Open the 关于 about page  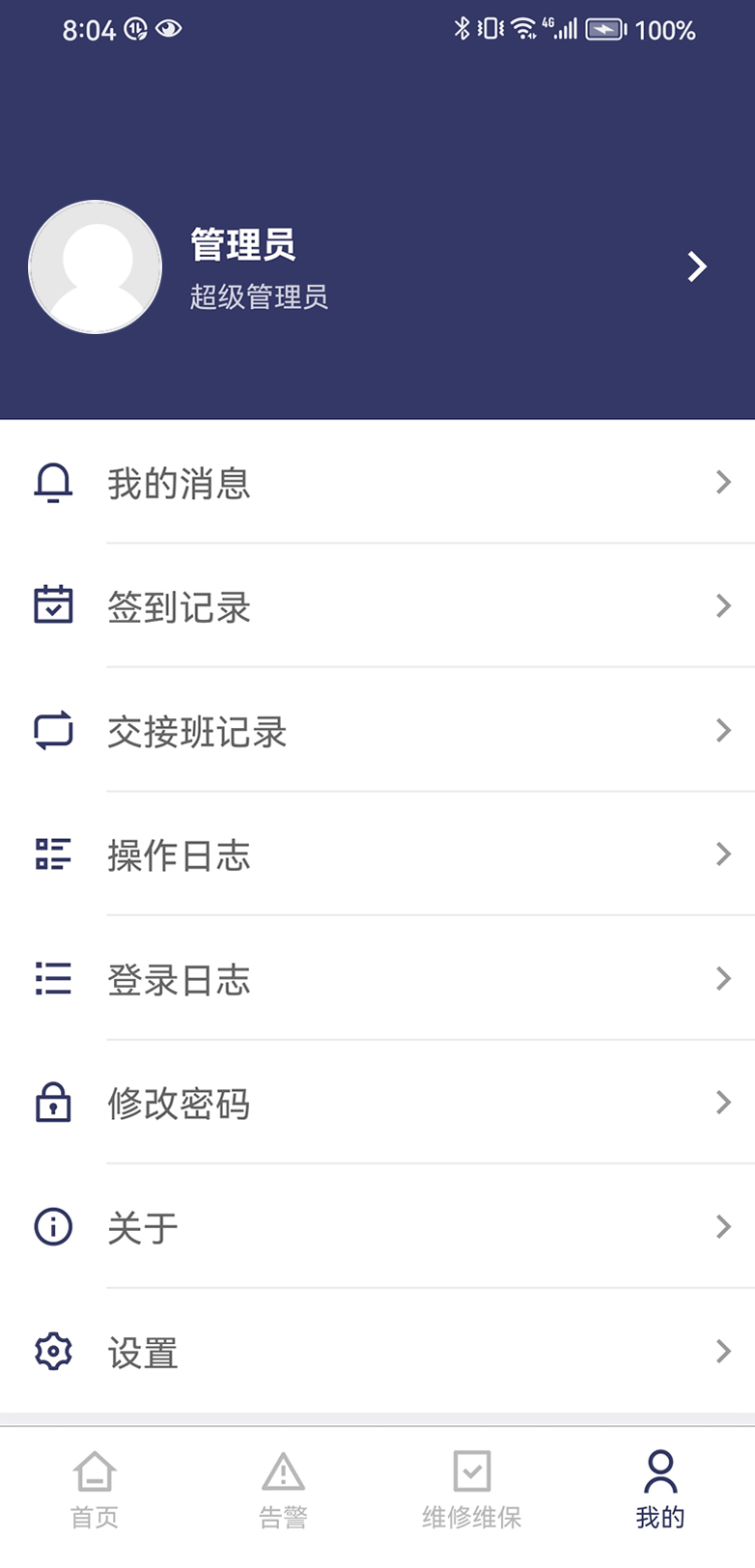[377, 1226]
